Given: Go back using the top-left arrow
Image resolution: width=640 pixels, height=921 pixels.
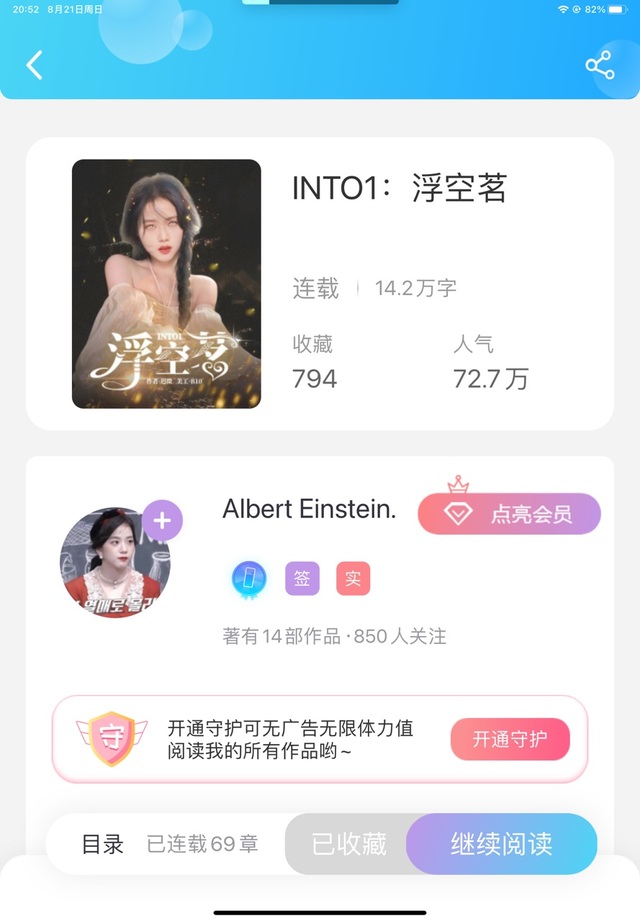Looking at the screenshot, I should coord(35,65).
